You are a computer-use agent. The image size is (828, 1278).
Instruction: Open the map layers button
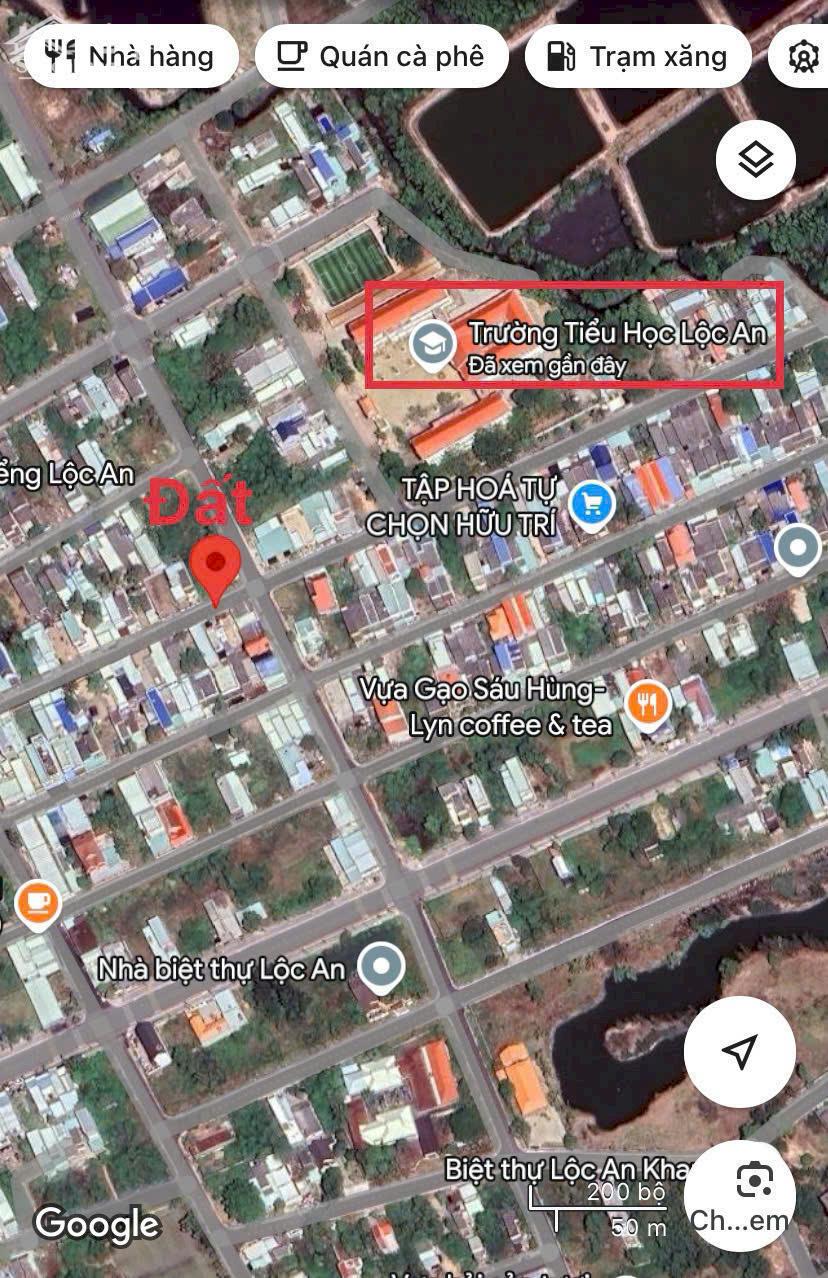(x=756, y=159)
